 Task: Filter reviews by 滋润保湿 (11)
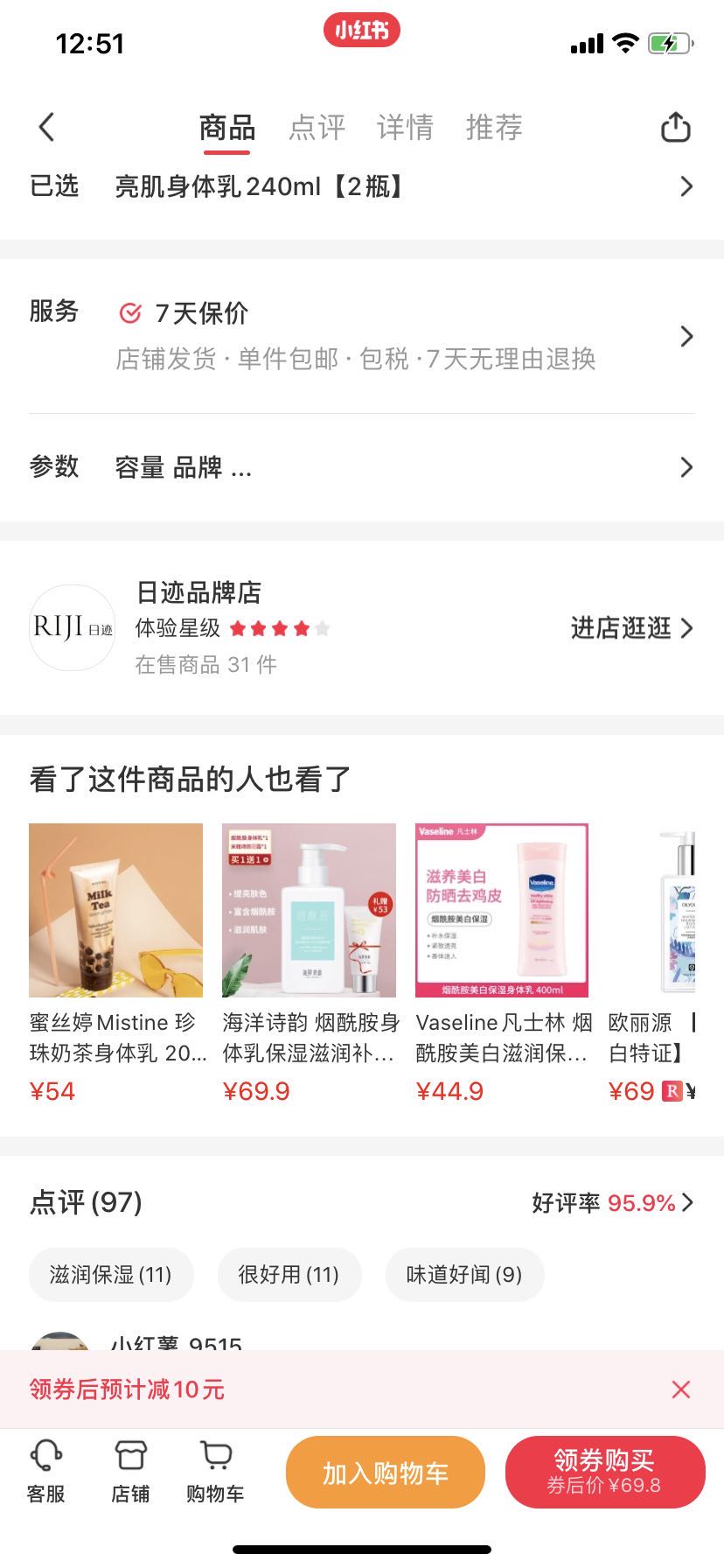pos(111,1275)
